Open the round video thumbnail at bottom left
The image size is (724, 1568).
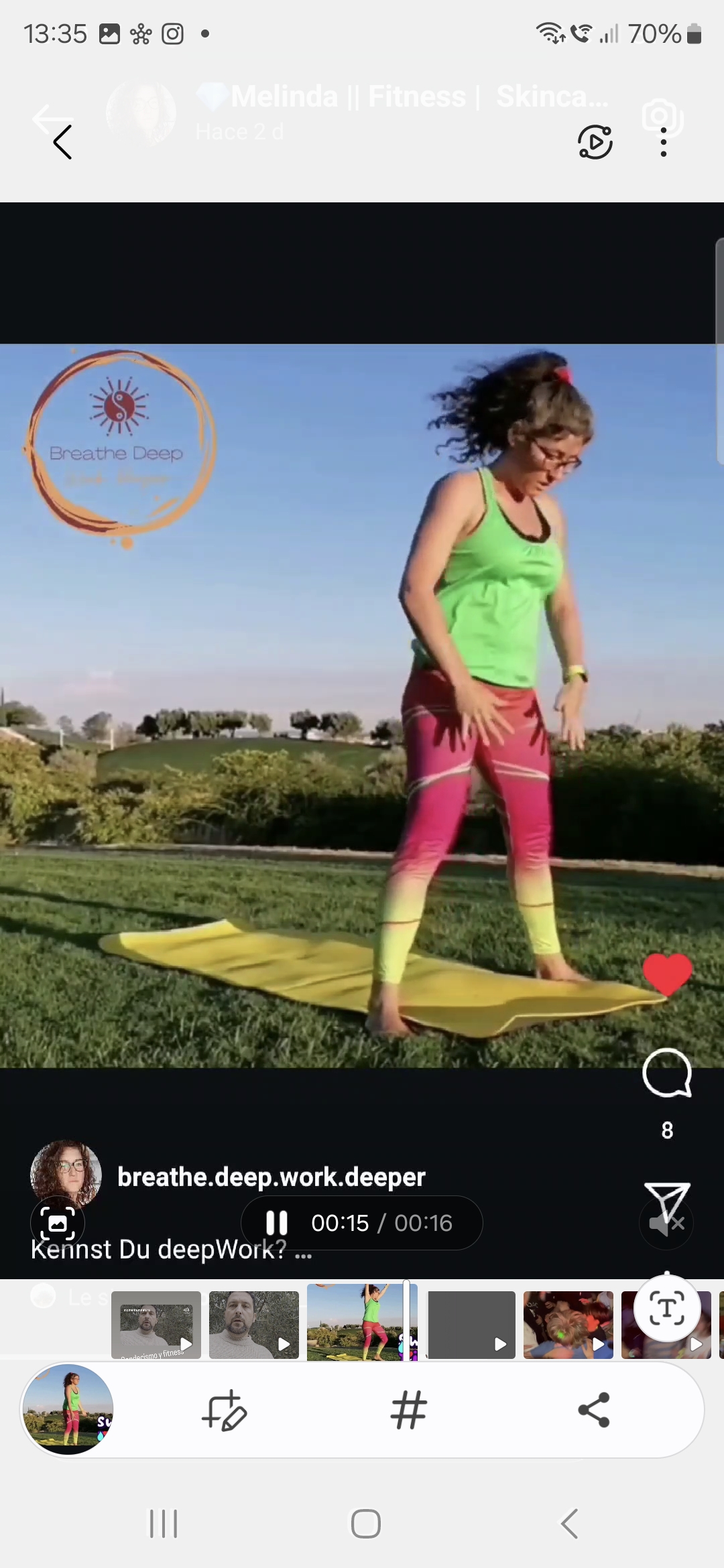[x=68, y=1409]
